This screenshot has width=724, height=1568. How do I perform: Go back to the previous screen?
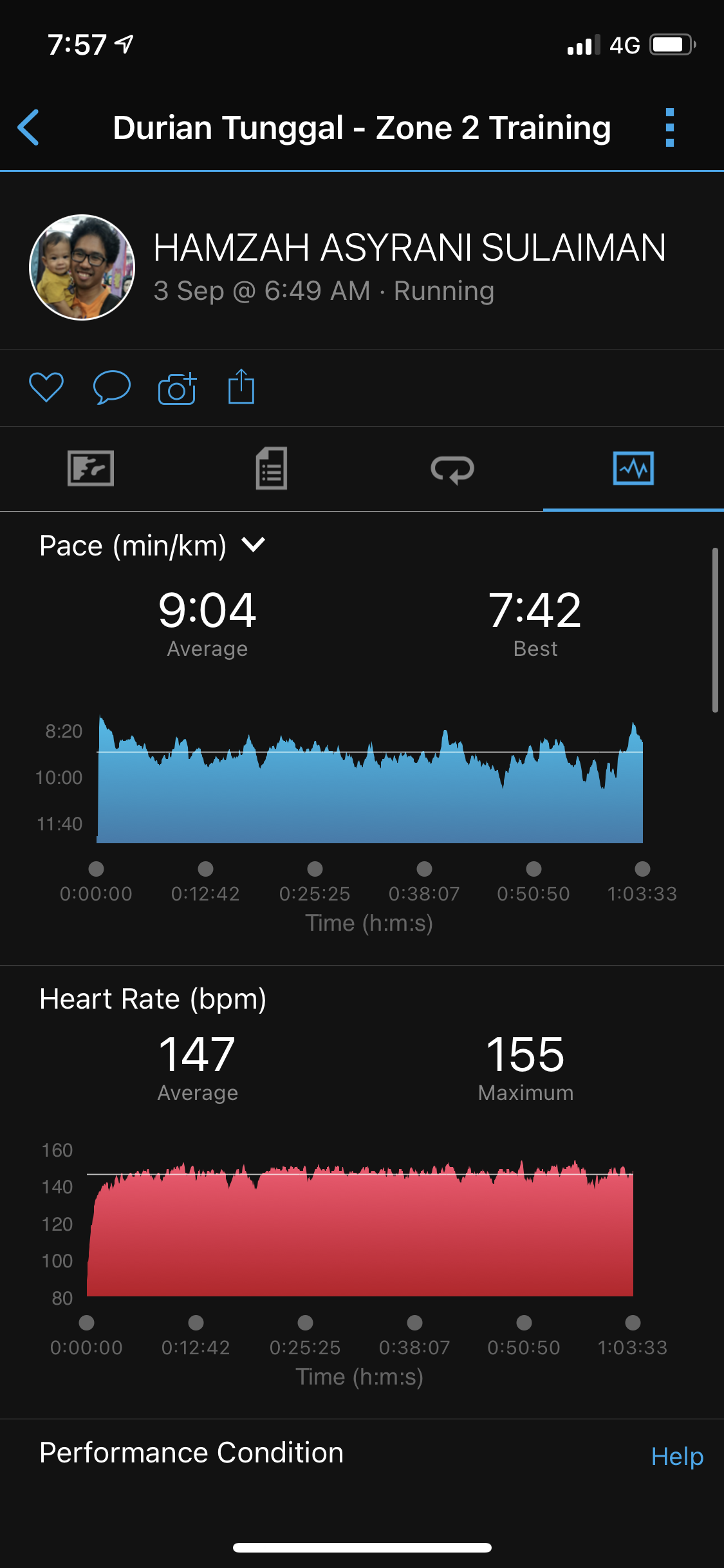tap(29, 127)
